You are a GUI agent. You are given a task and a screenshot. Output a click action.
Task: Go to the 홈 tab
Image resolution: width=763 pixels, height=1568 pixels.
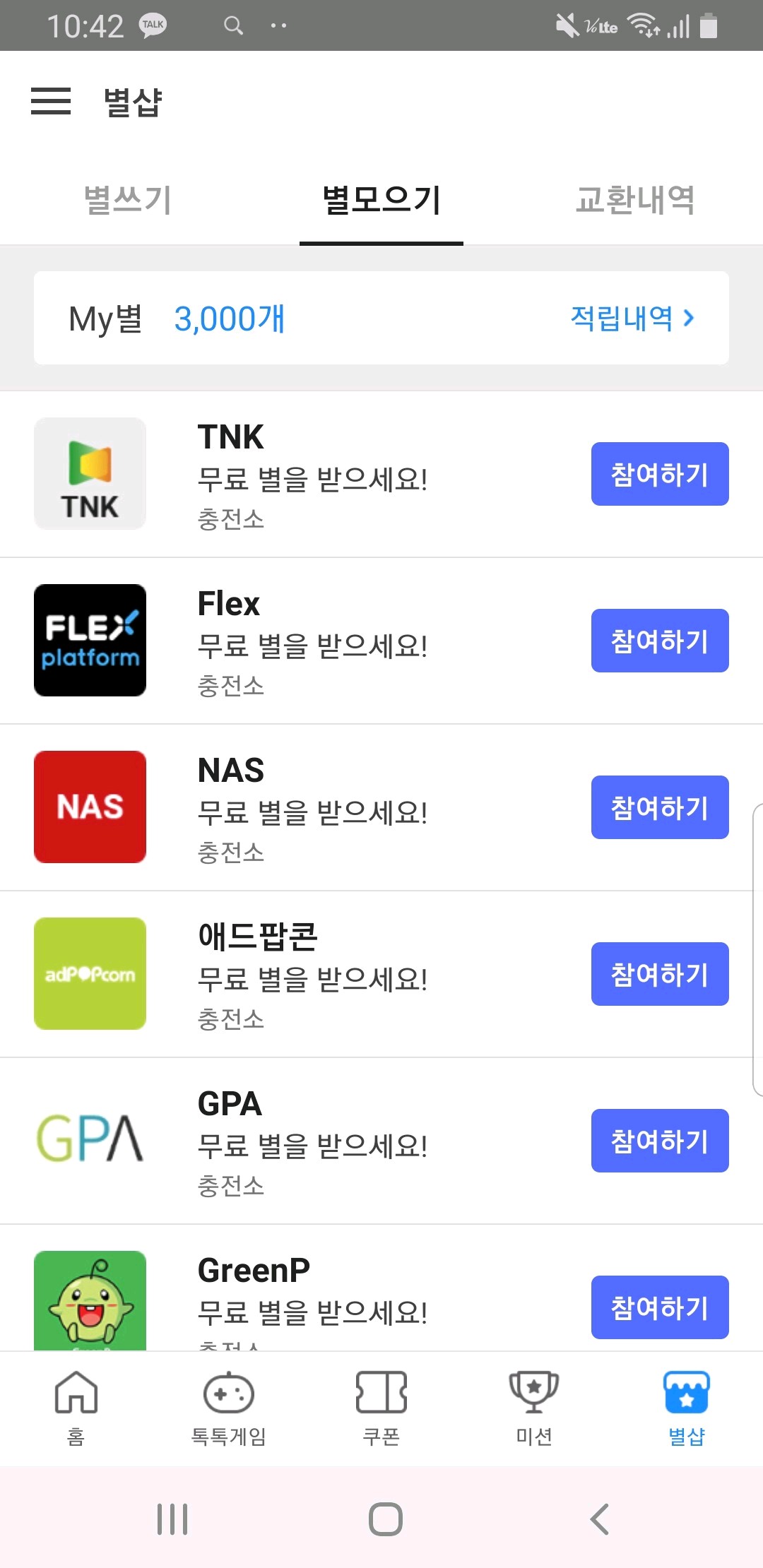pos(76,1407)
